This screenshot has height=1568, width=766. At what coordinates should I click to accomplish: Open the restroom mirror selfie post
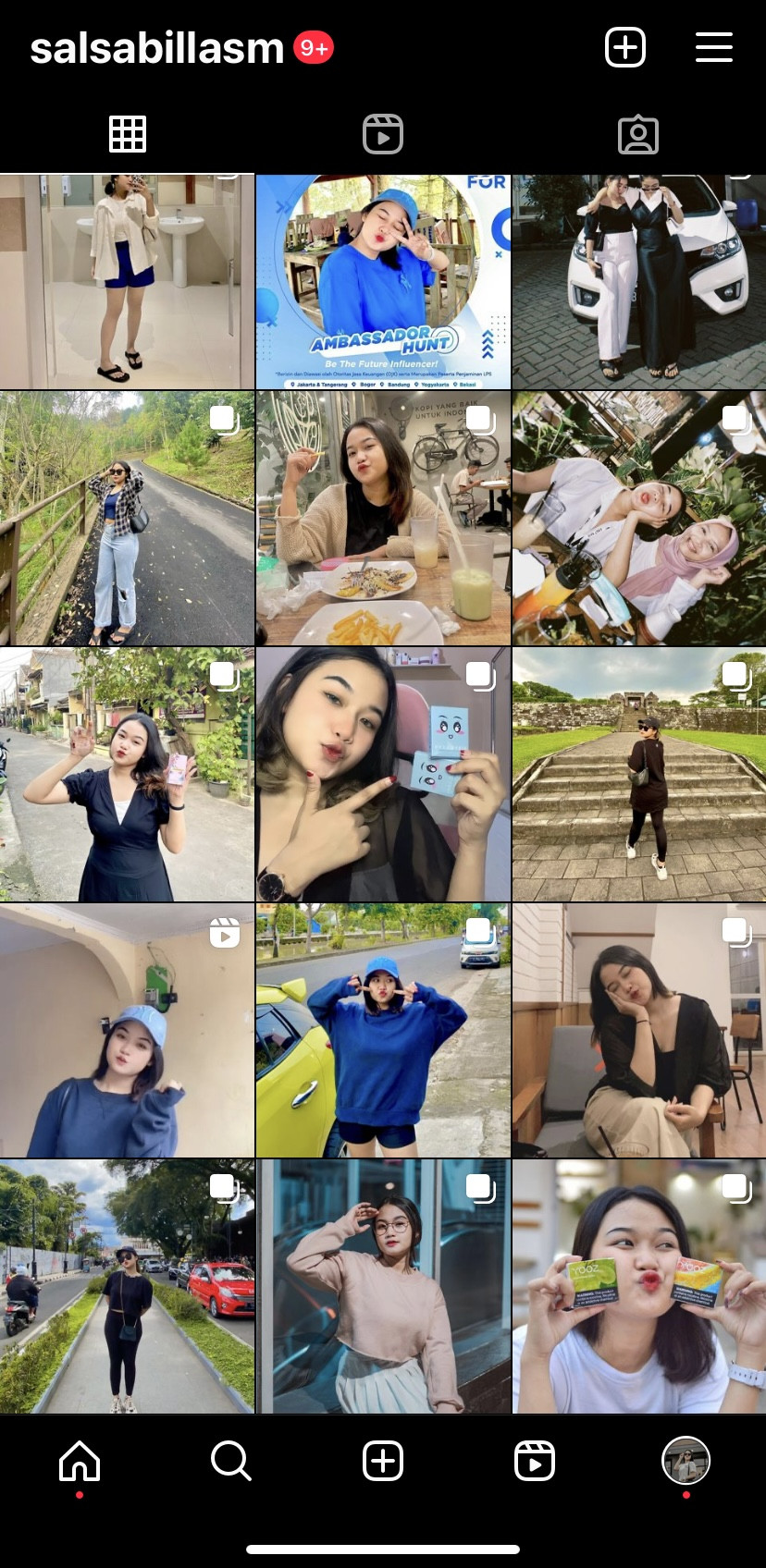tap(127, 282)
